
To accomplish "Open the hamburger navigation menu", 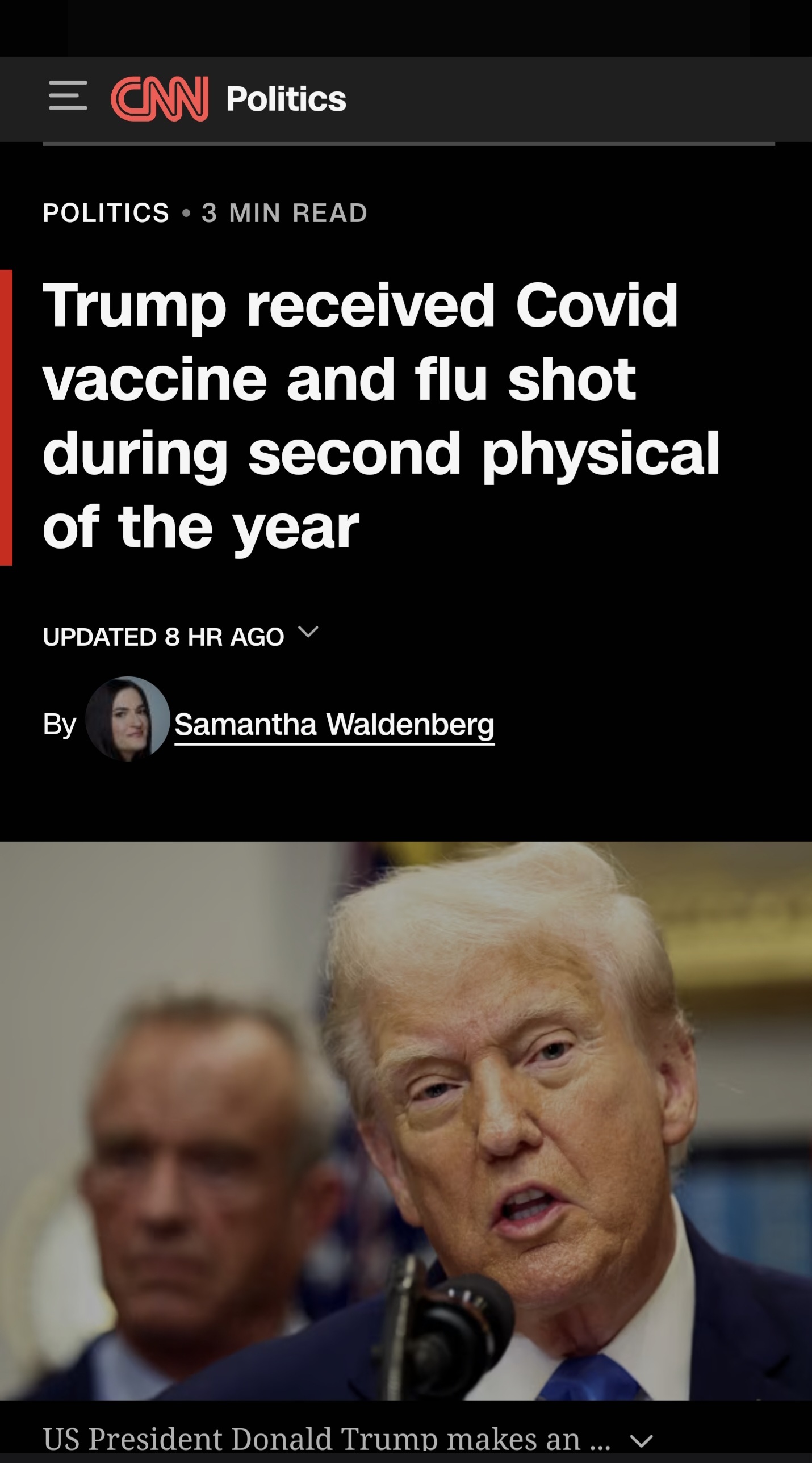I will pyautogui.click(x=68, y=95).
